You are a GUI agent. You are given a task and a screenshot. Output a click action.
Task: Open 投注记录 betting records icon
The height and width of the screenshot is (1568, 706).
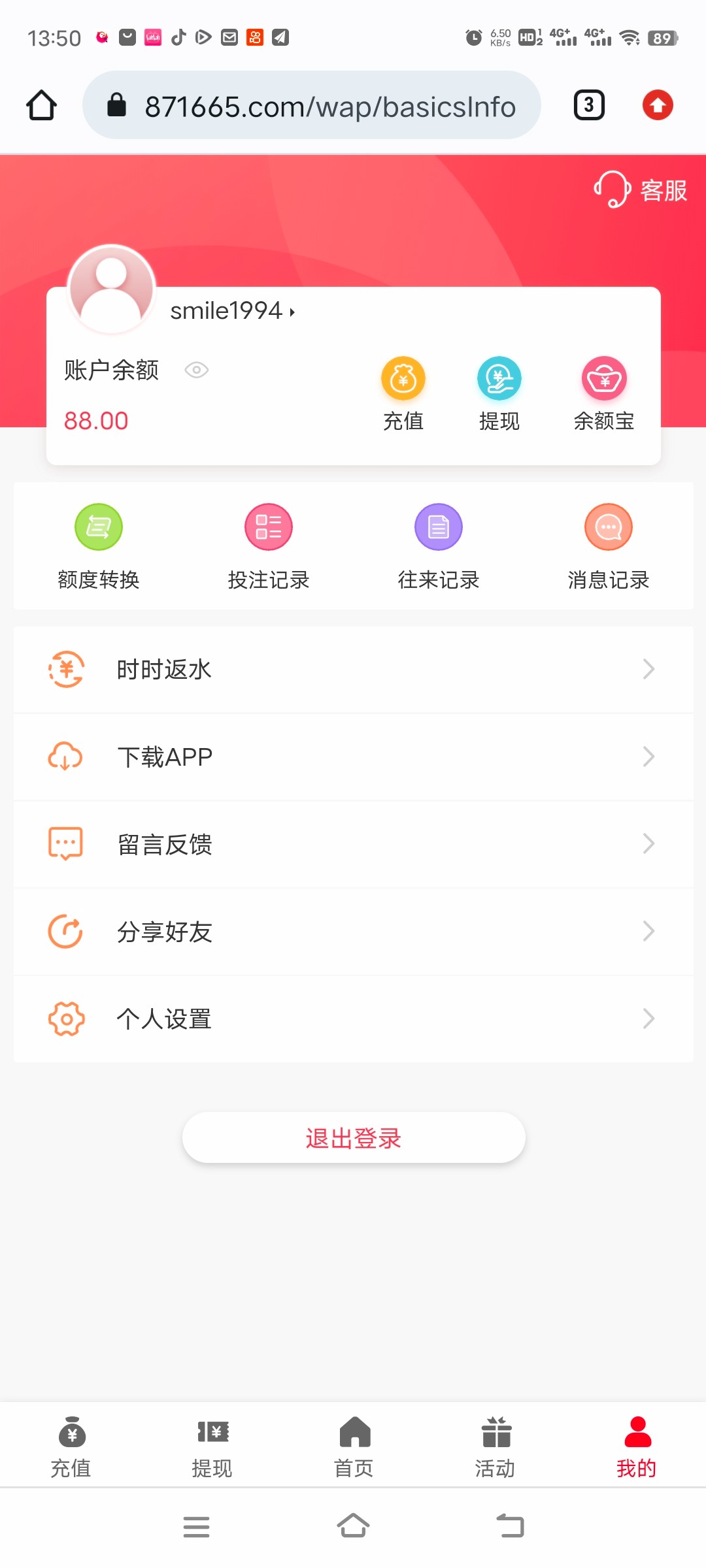267,527
